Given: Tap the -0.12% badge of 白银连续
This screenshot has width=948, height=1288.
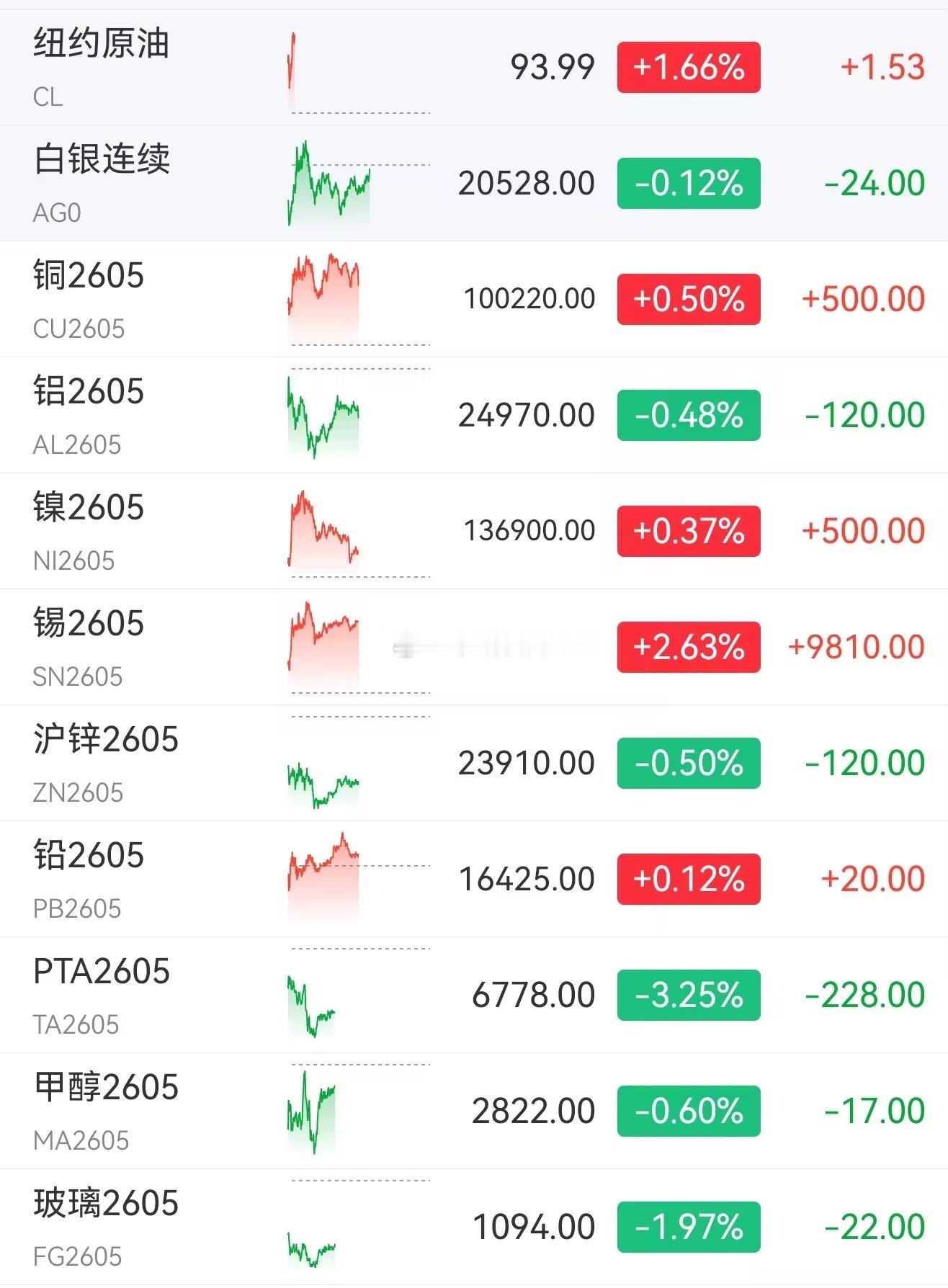Looking at the screenshot, I should coord(687,183).
